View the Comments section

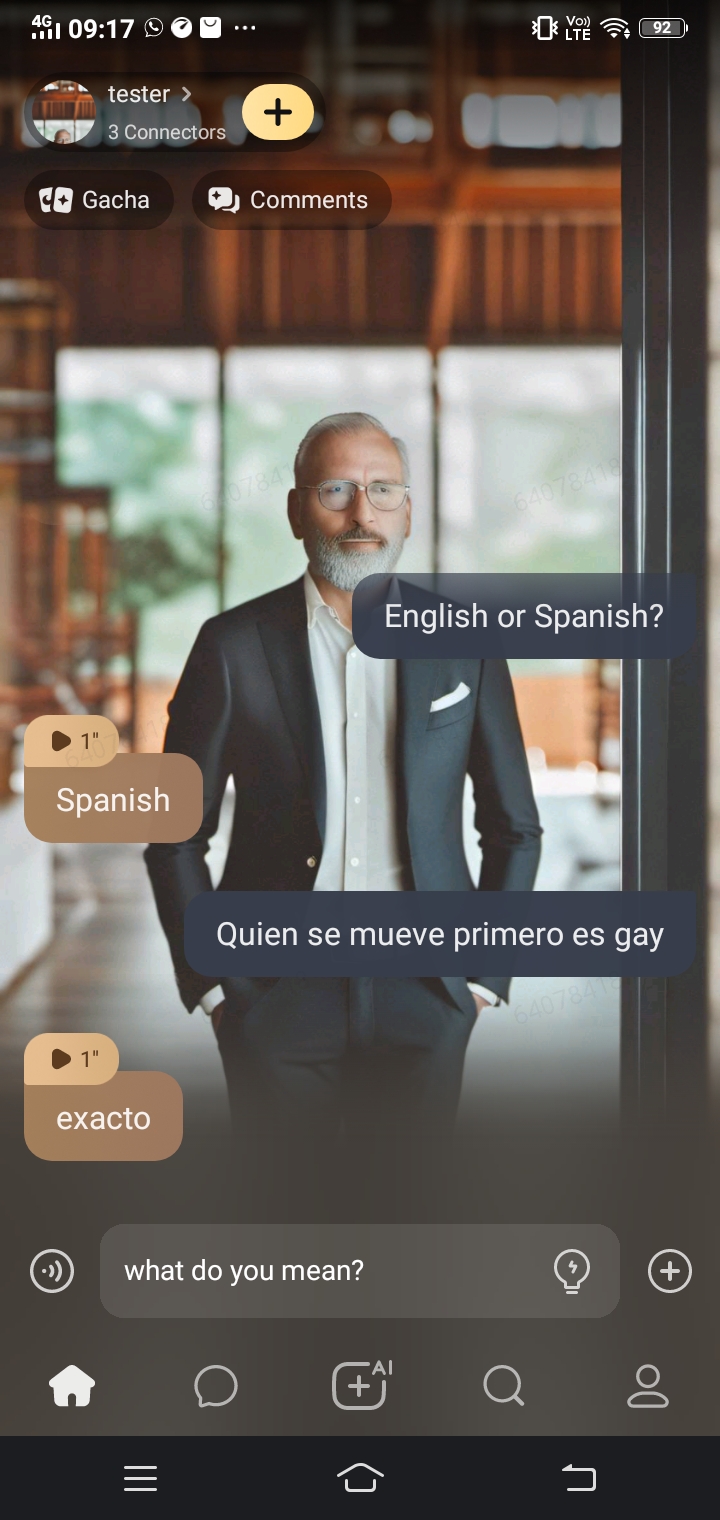pyautogui.click(x=290, y=200)
